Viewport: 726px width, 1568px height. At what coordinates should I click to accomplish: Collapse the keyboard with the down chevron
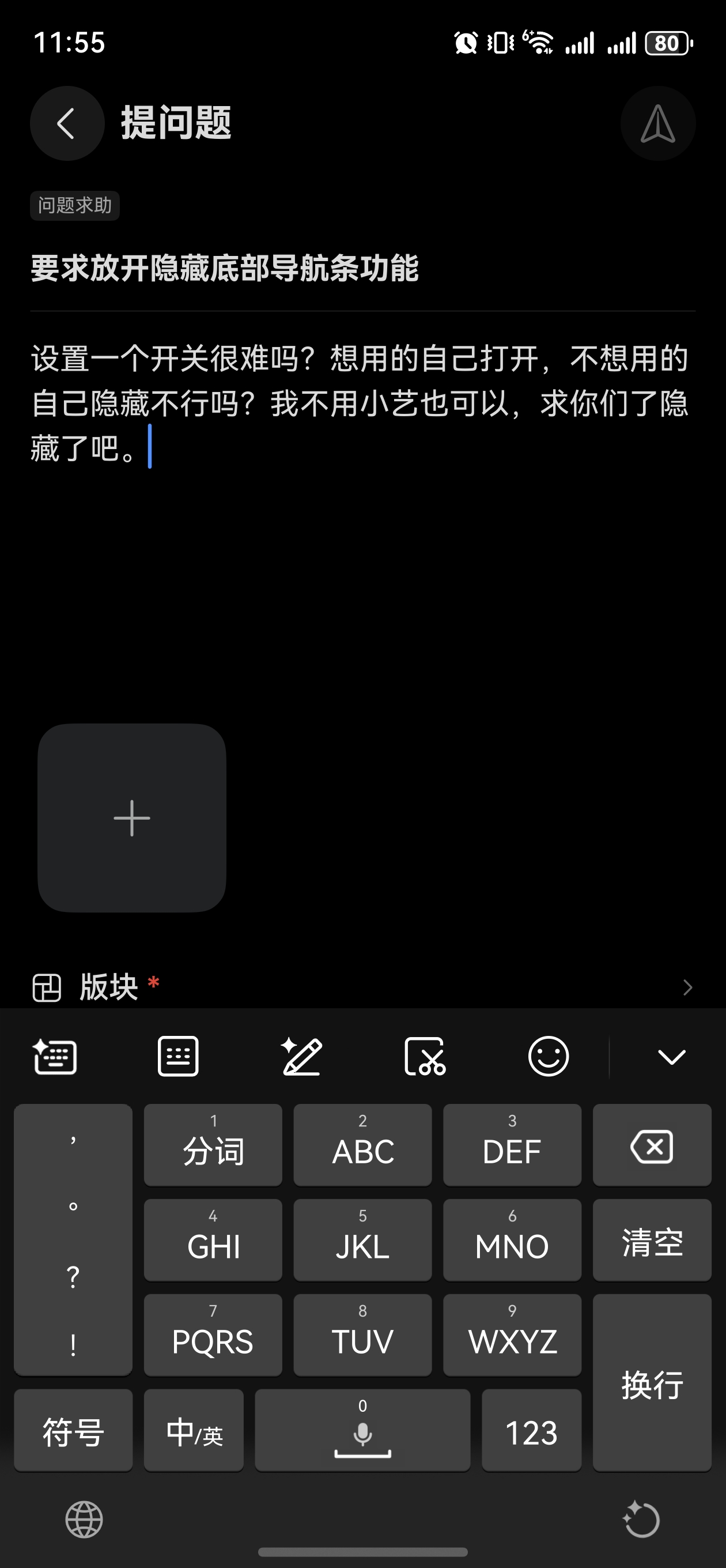[x=671, y=1057]
